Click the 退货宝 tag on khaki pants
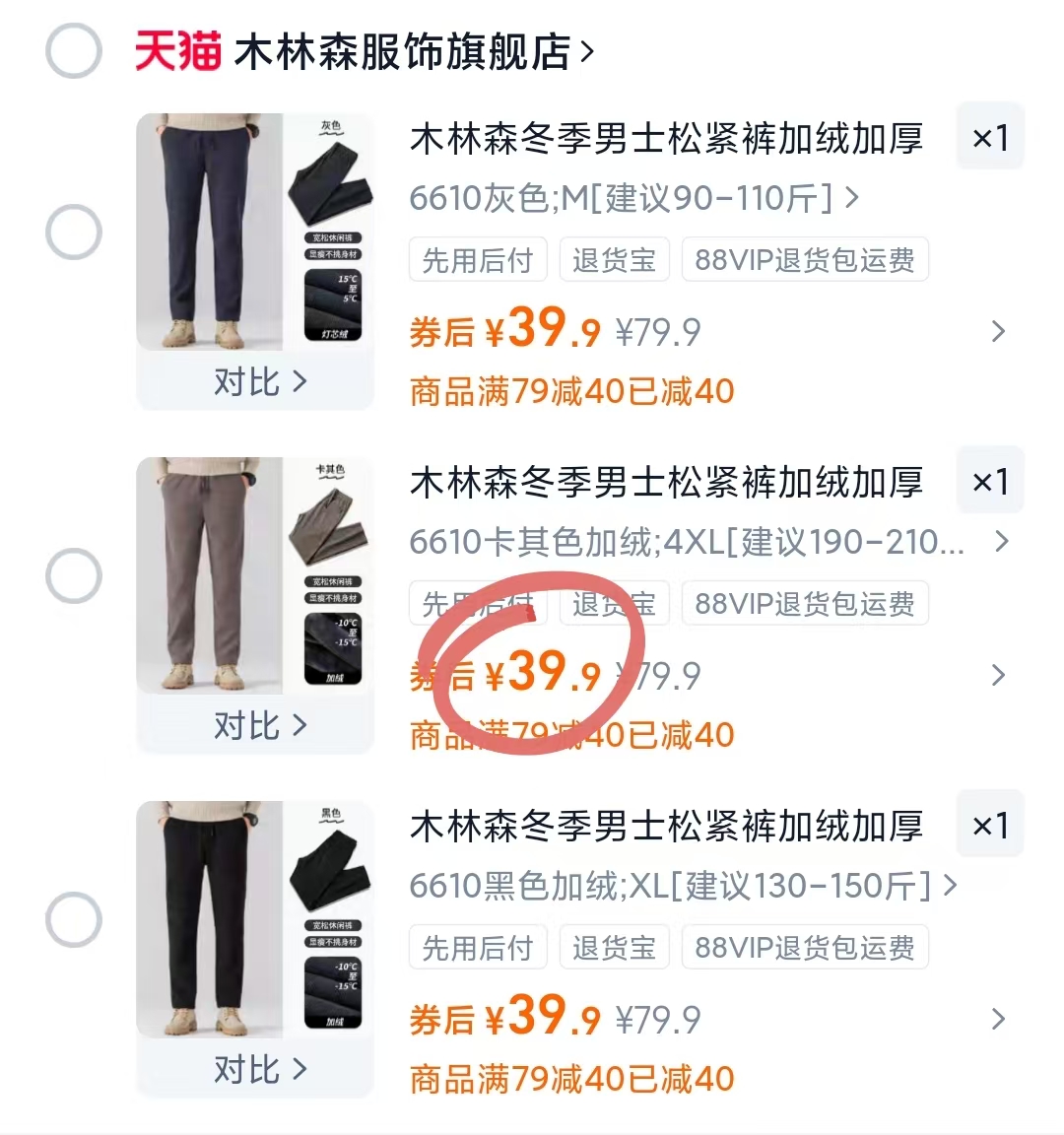The width and height of the screenshot is (1064, 1135). pos(614,603)
